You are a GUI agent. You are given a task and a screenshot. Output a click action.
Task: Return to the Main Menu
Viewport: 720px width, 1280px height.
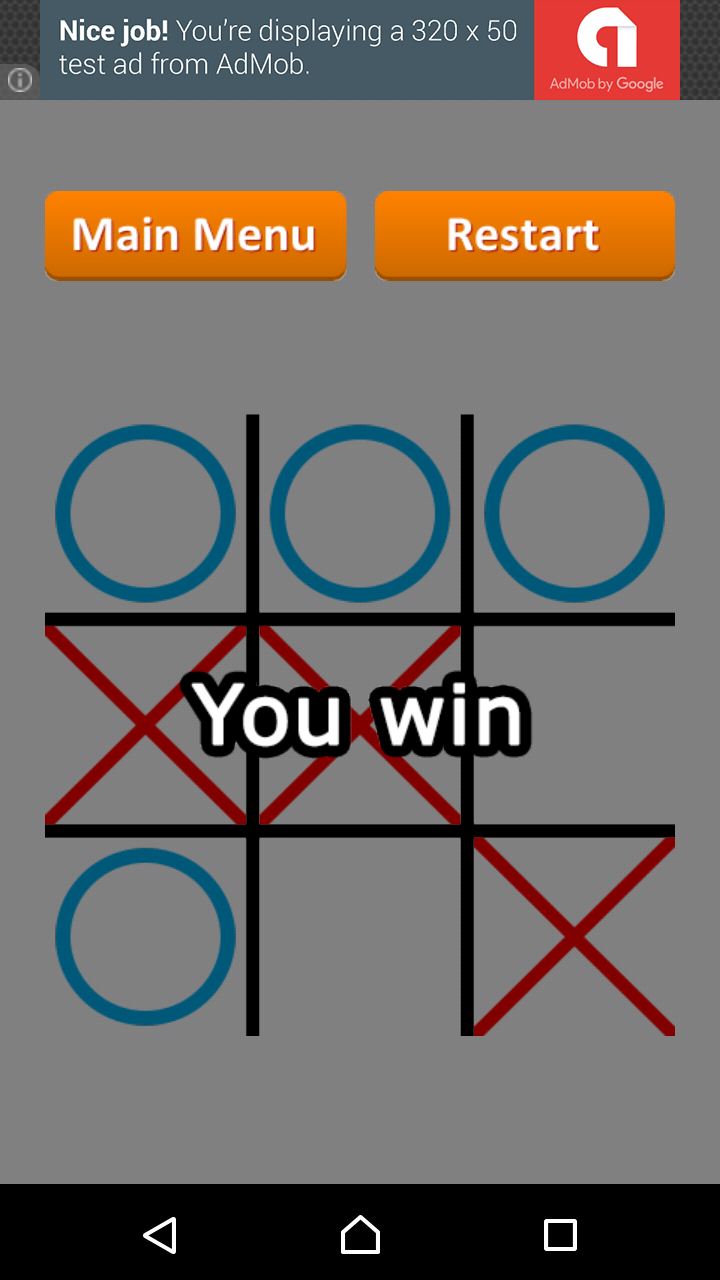[195, 236]
